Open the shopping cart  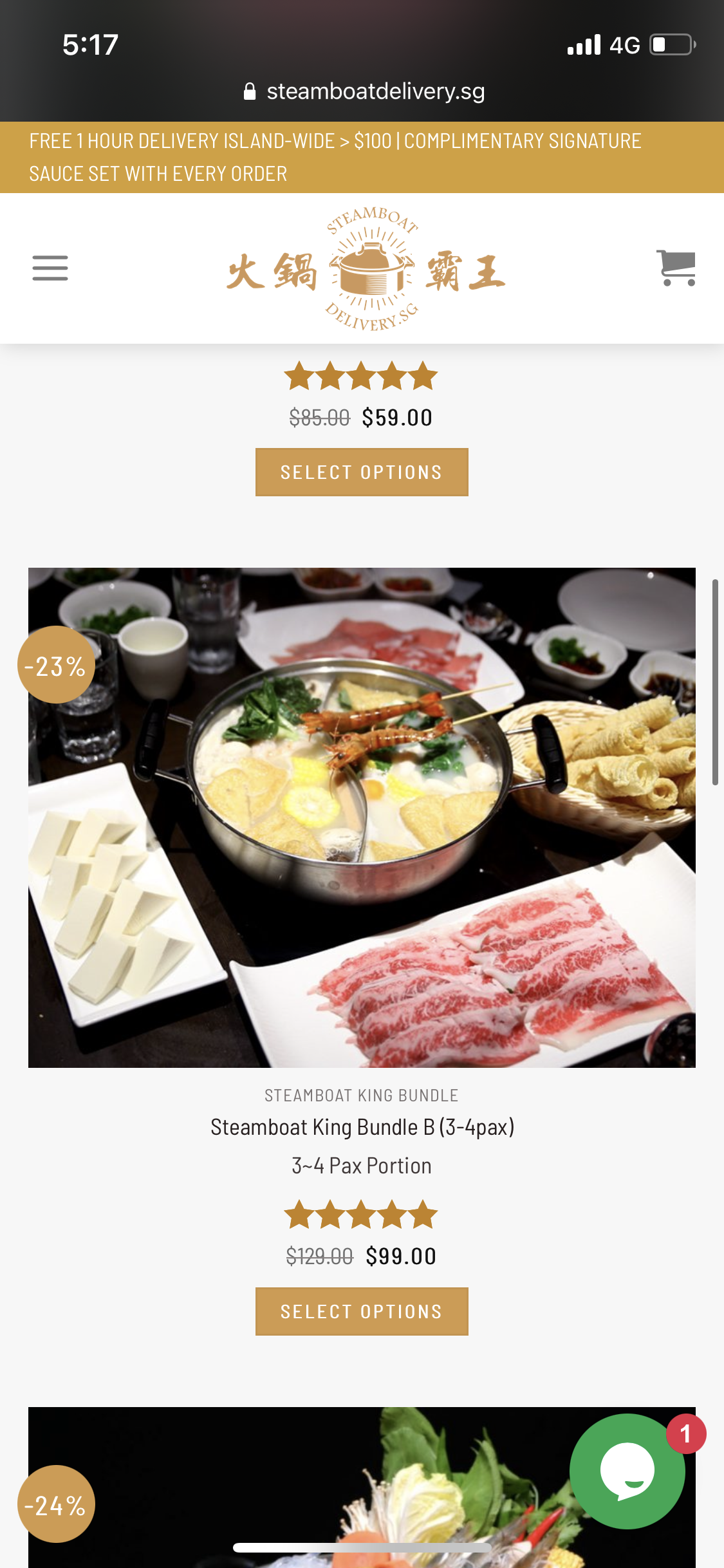pos(676,267)
